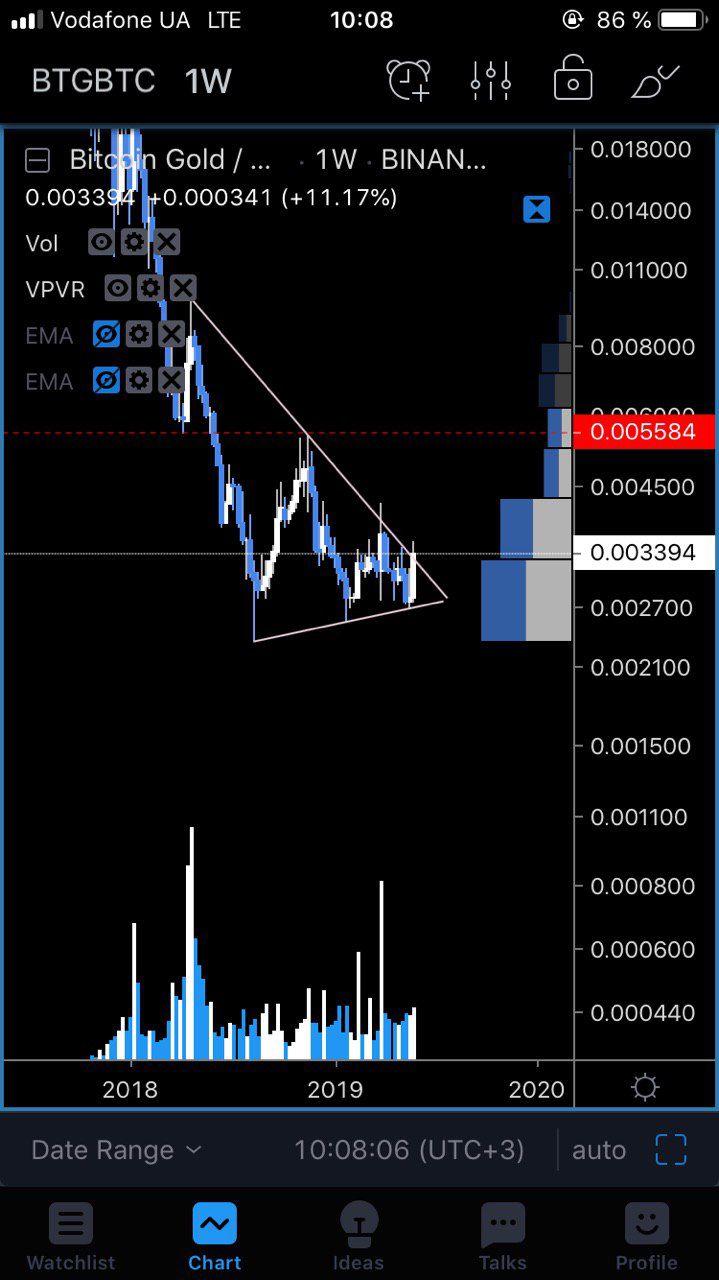
Task: Go to the Profile tab
Action: 646,1237
